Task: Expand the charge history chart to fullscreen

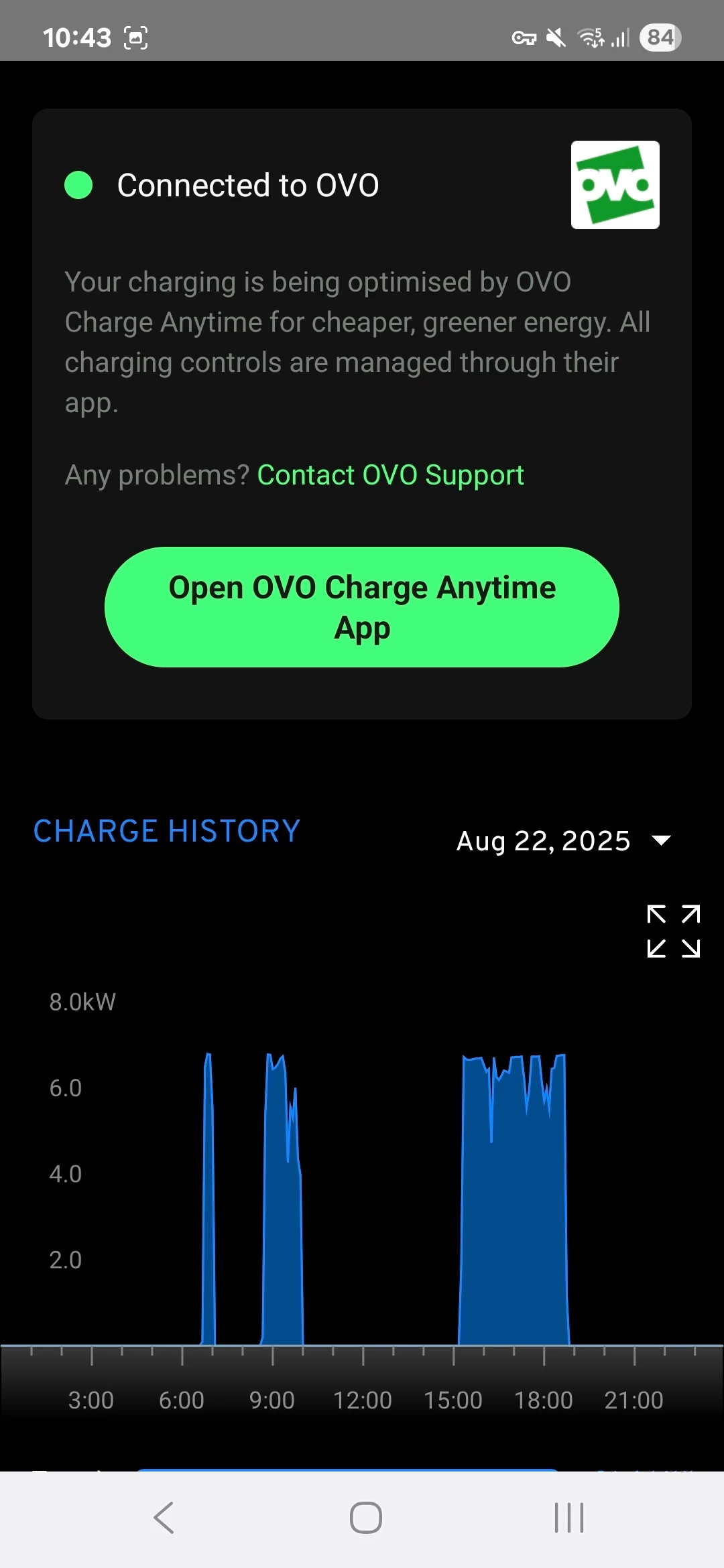Action: click(673, 931)
